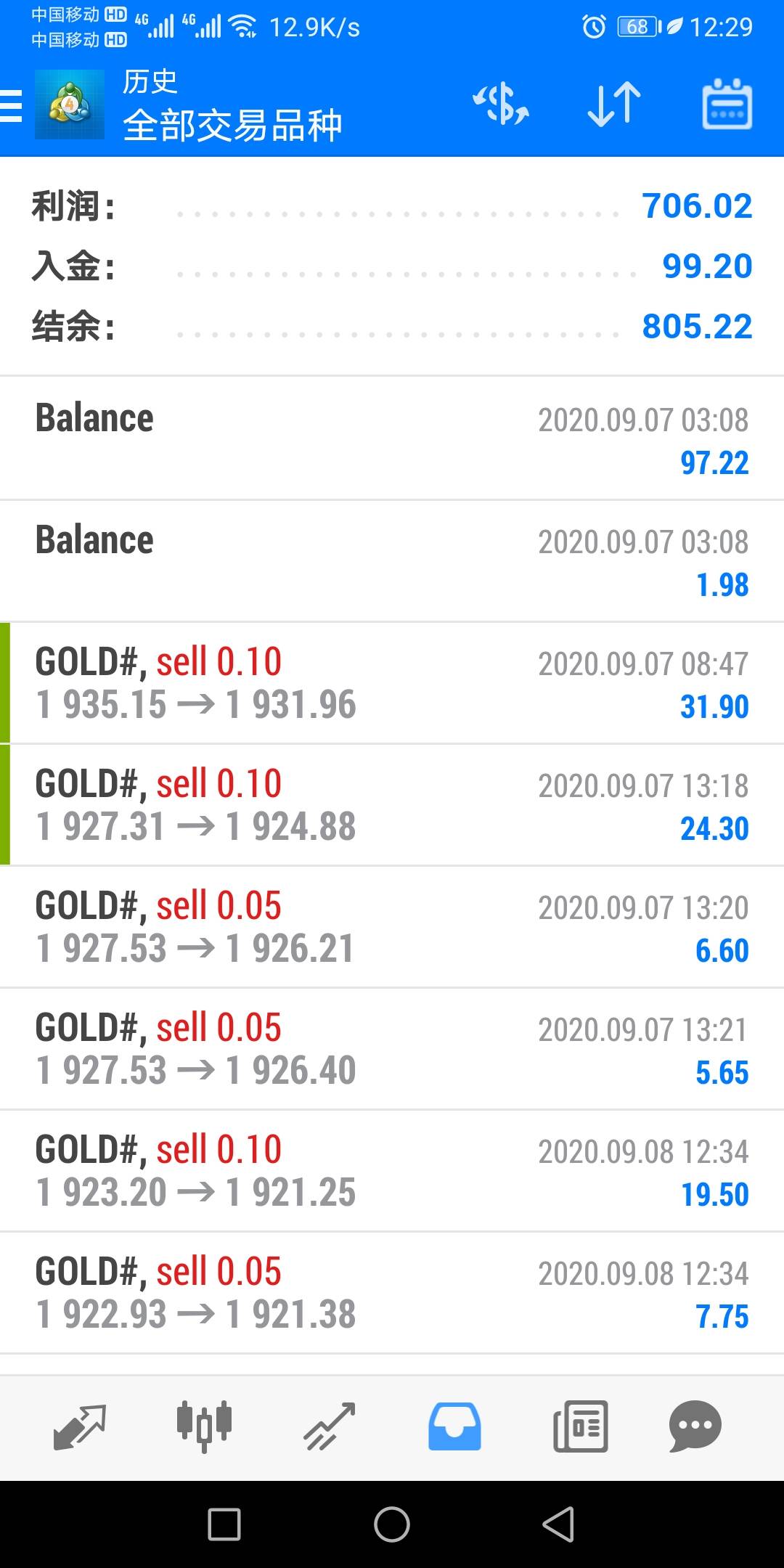Switch to the Quotes tab
Screen dimensions: 784x1568
80,1426
